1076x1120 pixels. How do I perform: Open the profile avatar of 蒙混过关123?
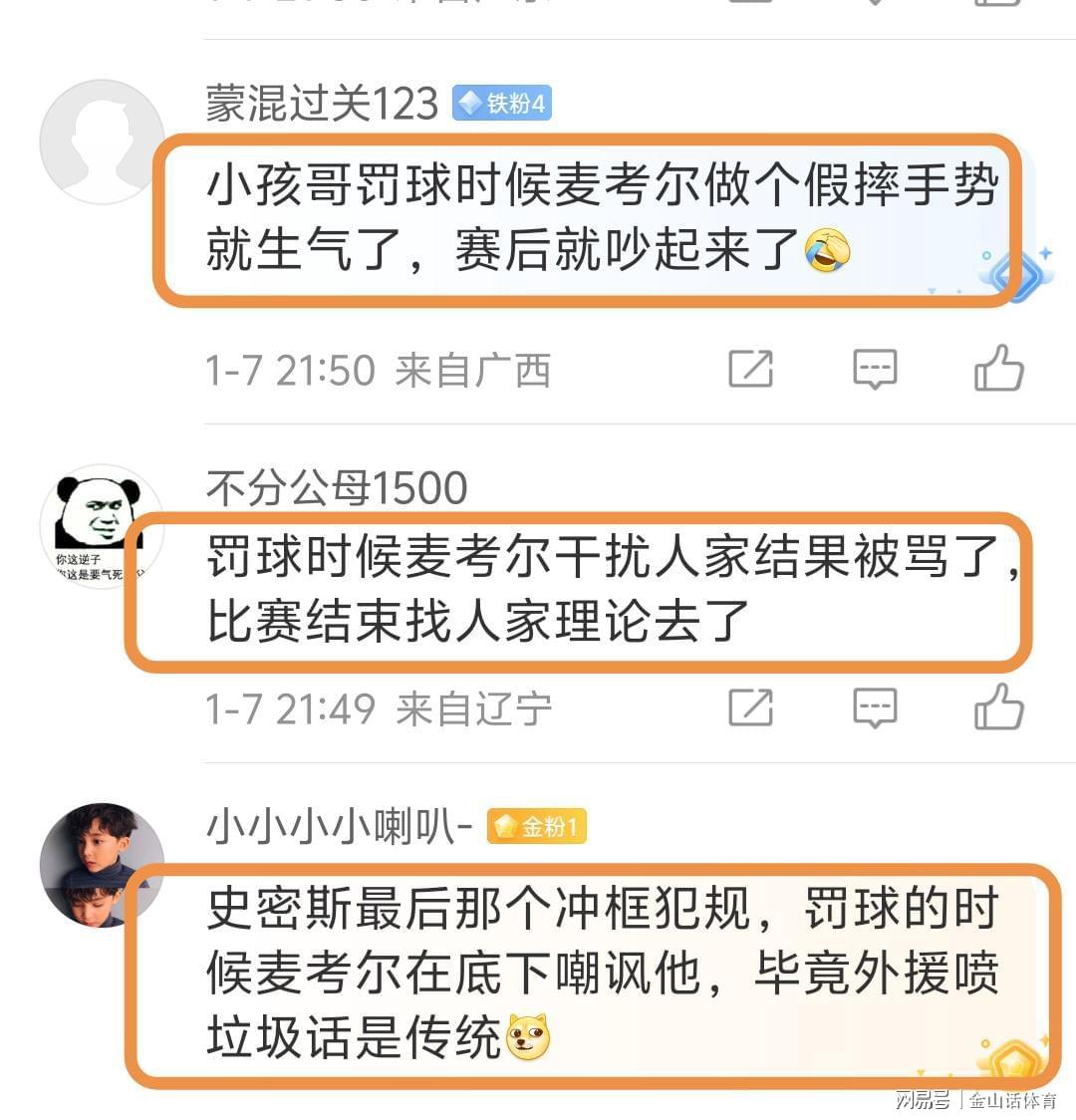coord(102,142)
